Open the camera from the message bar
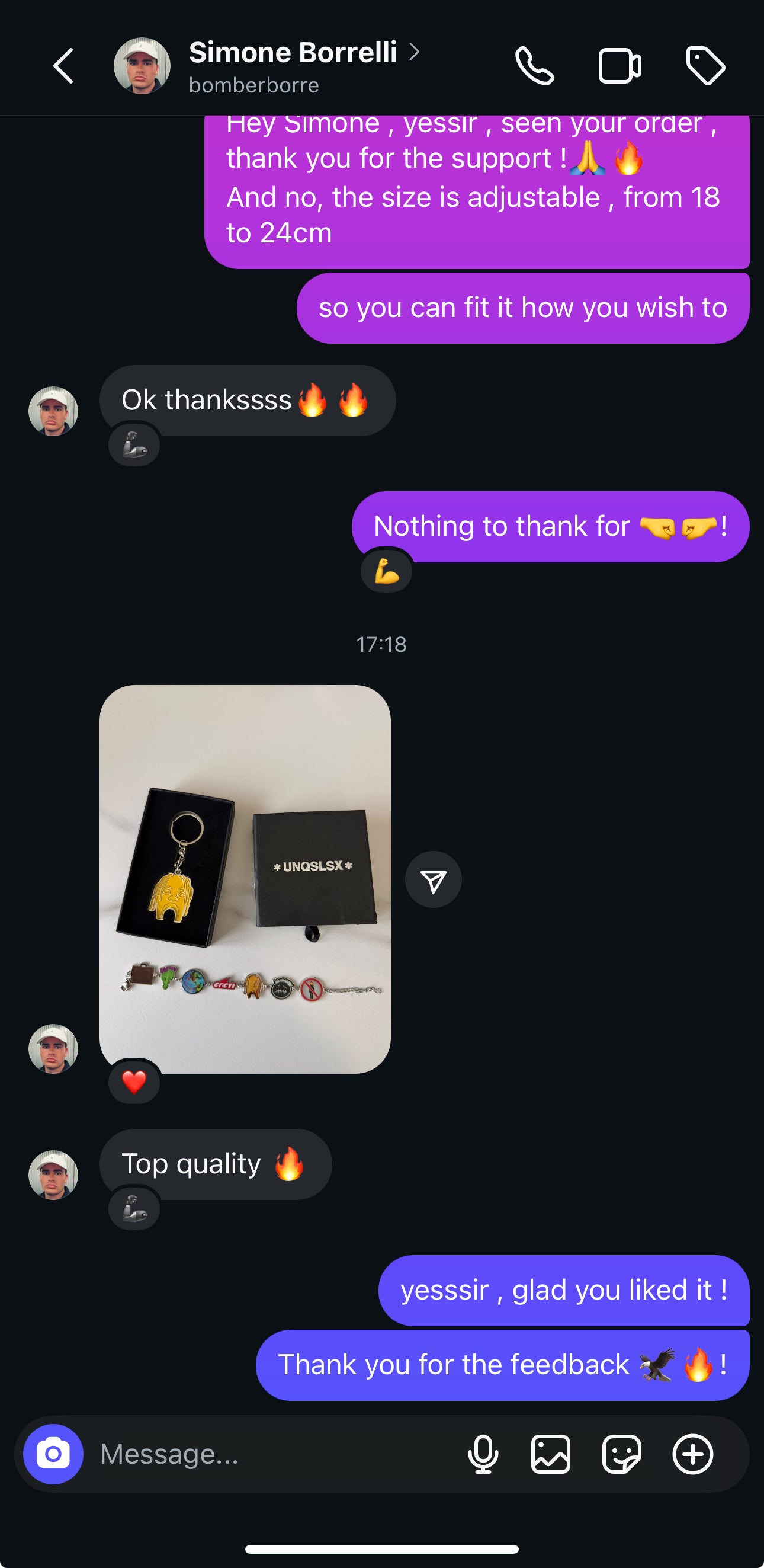The height and width of the screenshot is (1568, 764). pos(53,1454)
